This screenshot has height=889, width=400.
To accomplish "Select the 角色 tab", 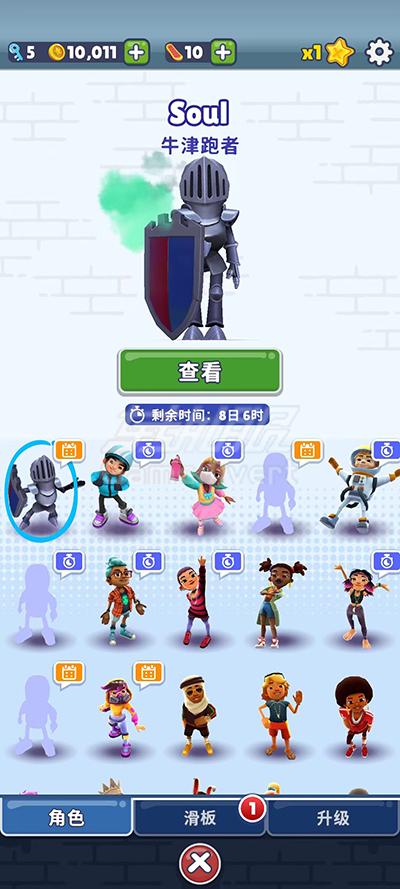I will click(66, 818).
